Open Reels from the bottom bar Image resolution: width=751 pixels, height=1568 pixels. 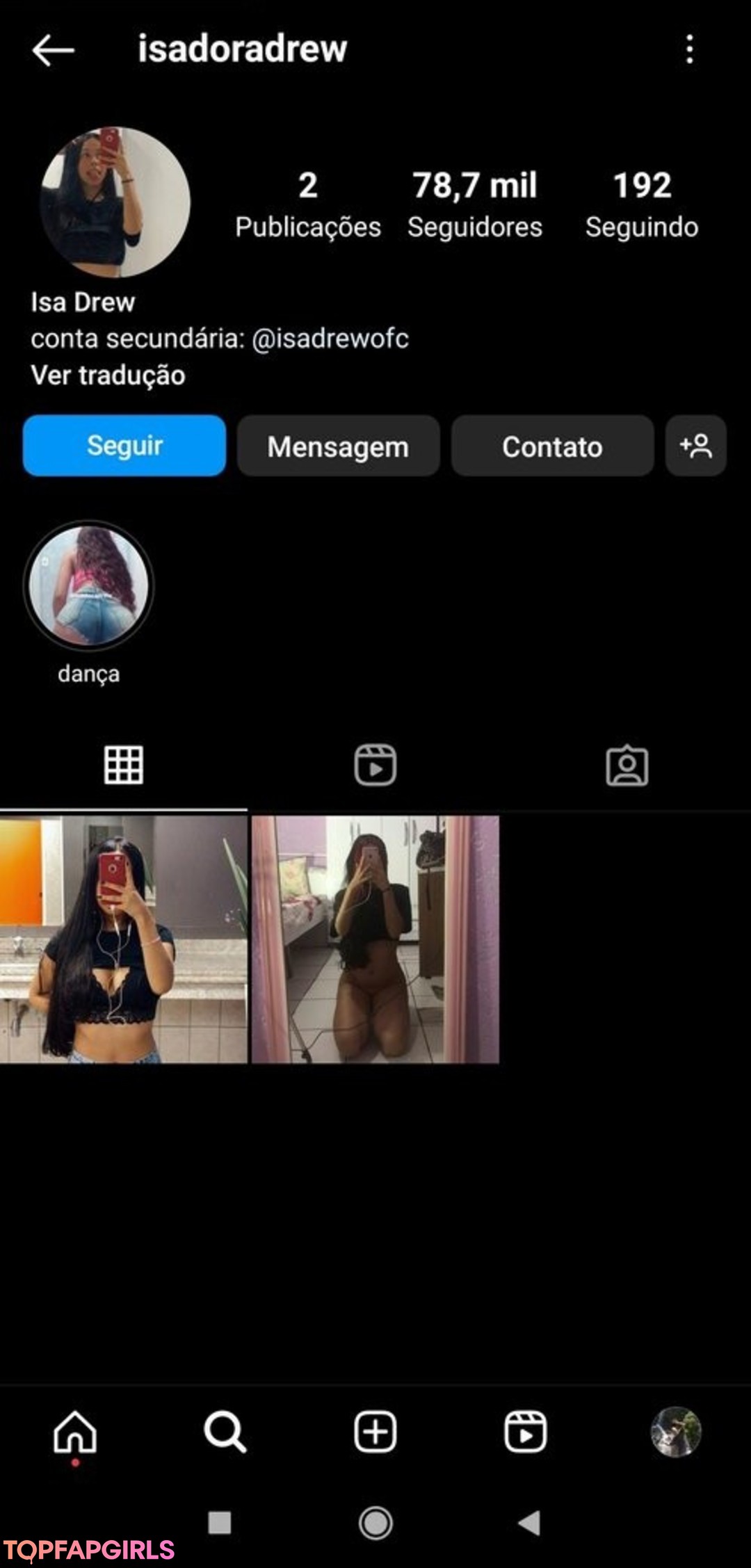526,1432
